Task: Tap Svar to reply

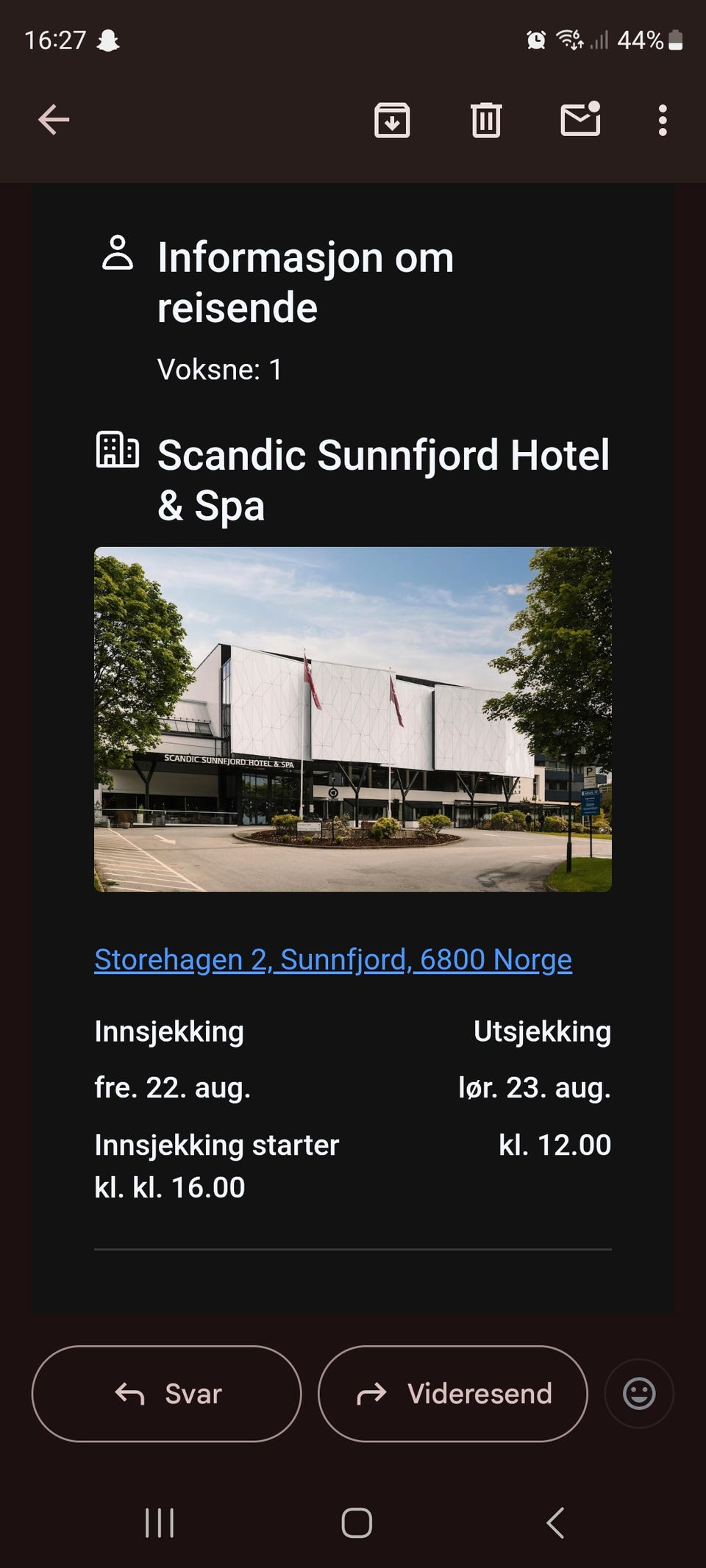Action: (x=165, y=1392)
